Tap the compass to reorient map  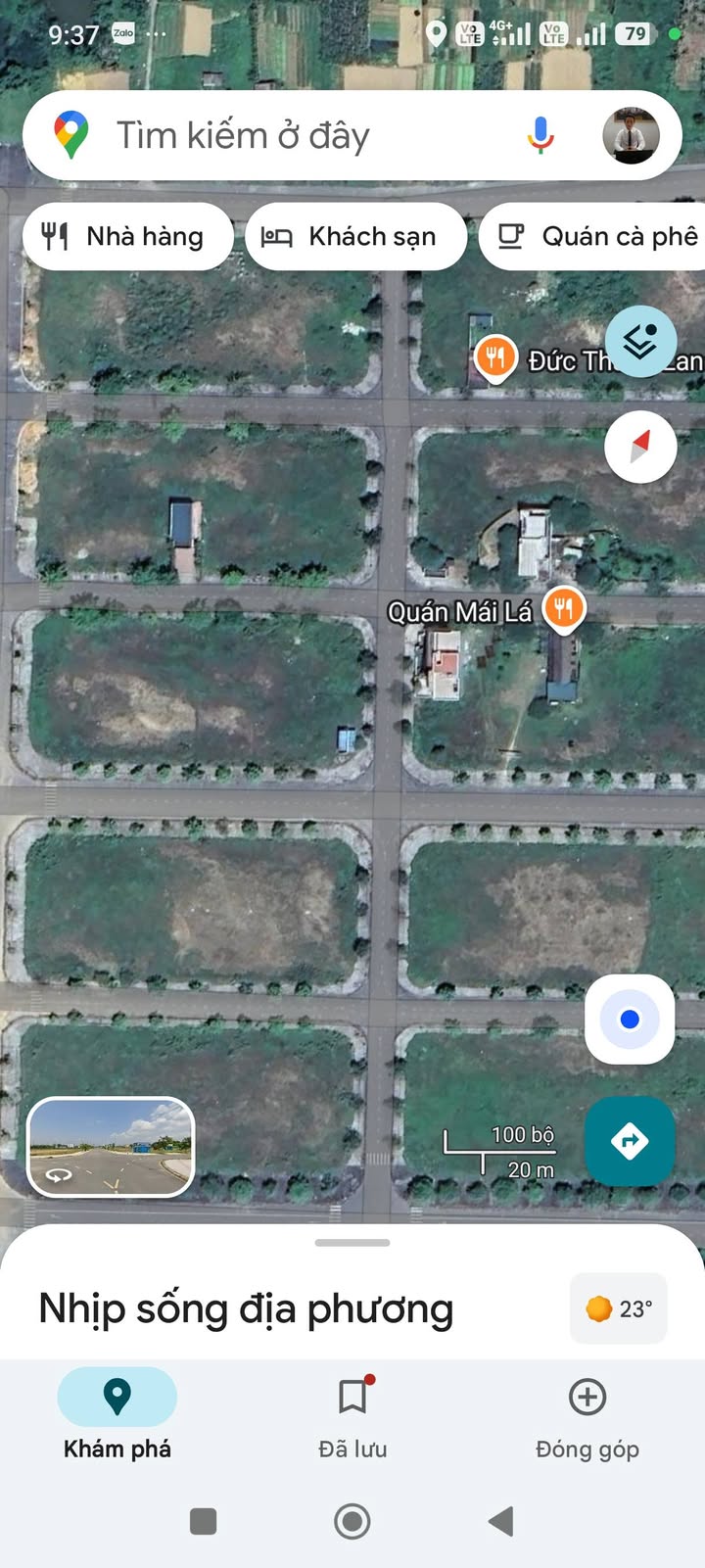tap(640, 448)
